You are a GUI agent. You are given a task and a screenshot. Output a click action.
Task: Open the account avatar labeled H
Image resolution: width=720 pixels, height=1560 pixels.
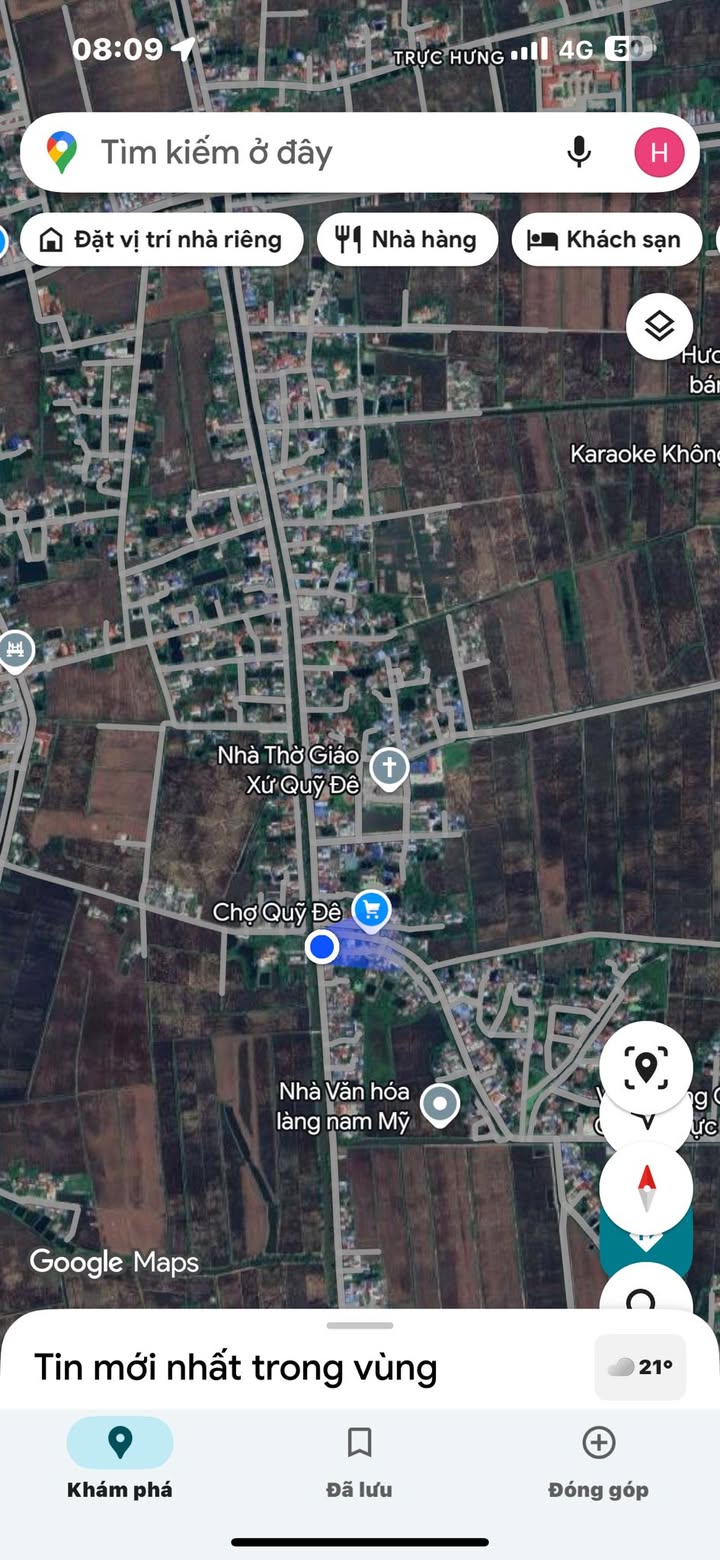click(659, 152)
